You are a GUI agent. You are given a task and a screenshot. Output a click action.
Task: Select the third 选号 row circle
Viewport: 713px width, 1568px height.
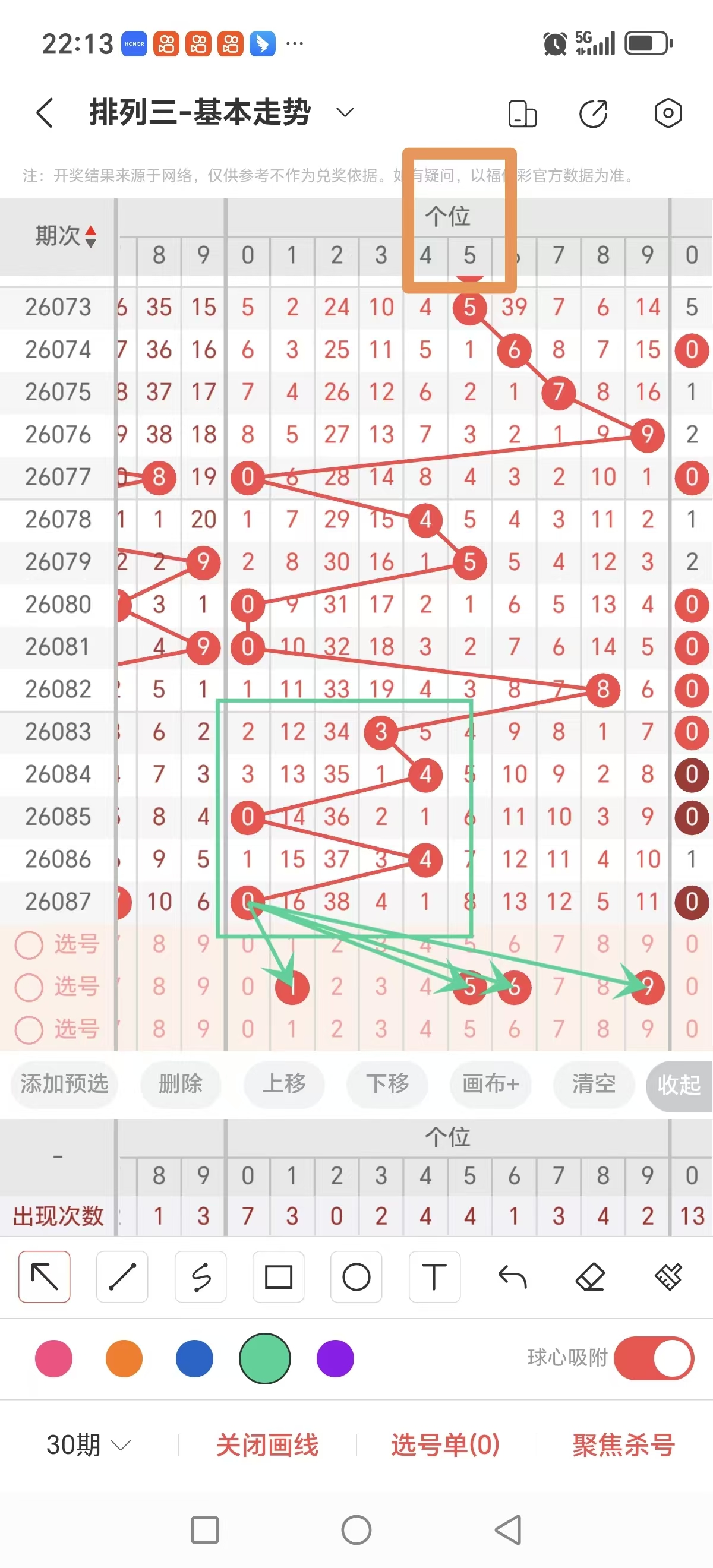[29, 1029]
